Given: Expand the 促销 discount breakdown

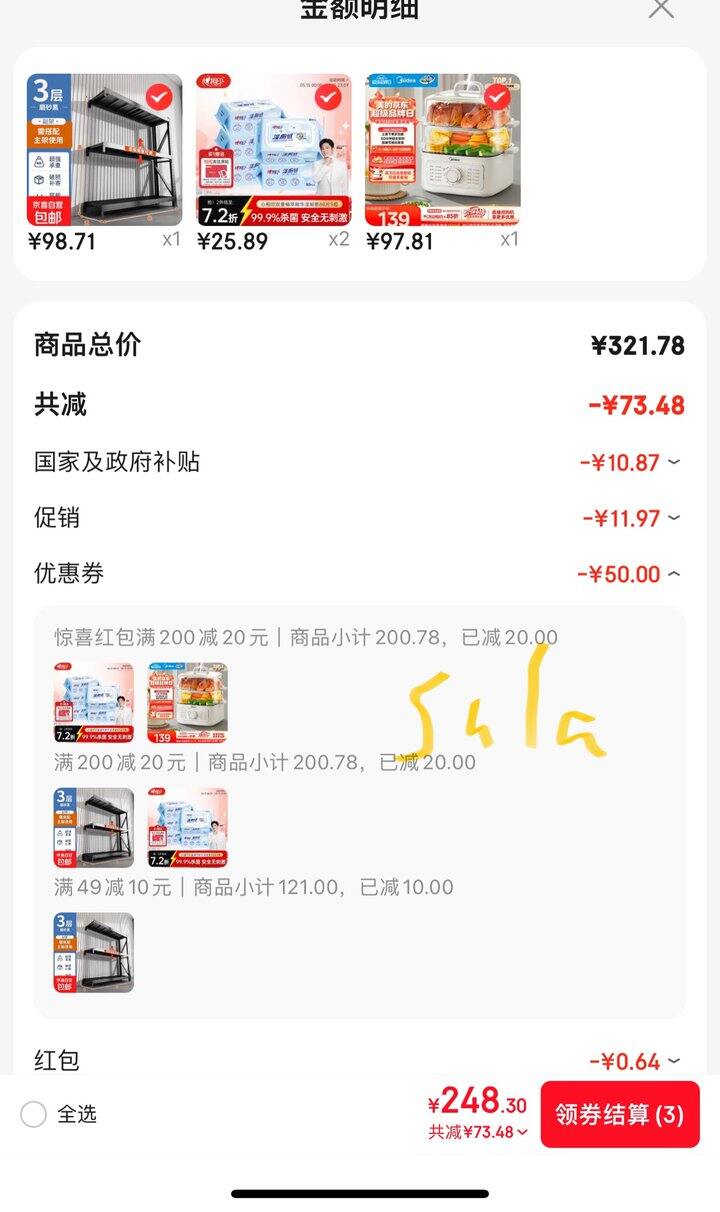Looking at the screenshot, I should (x=631, y=519).
